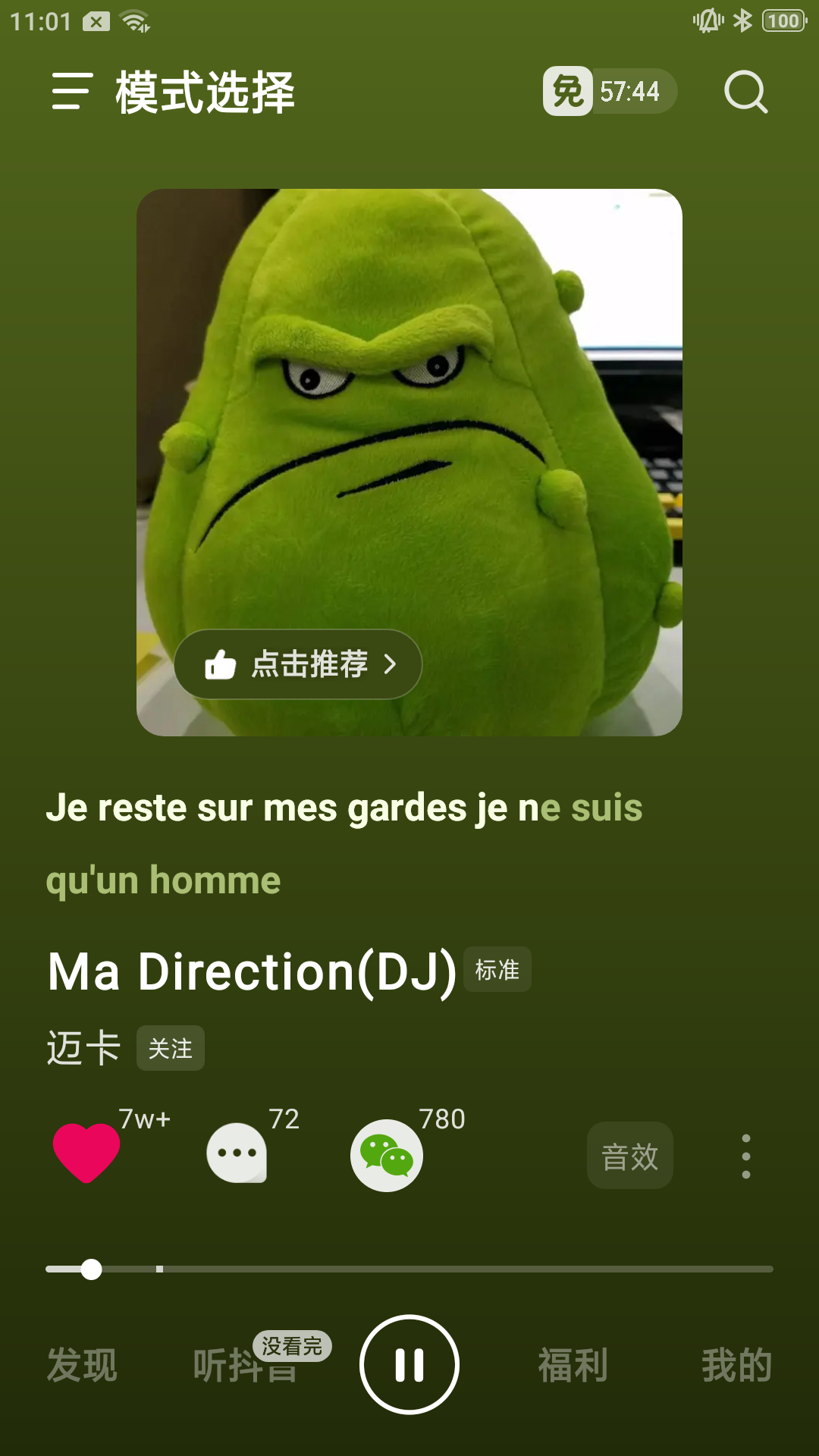Image resolution: width=819 pixels, height=1456 pixels.
Task: Like the song with the heart icon
Action: (x=85, y=1156)
